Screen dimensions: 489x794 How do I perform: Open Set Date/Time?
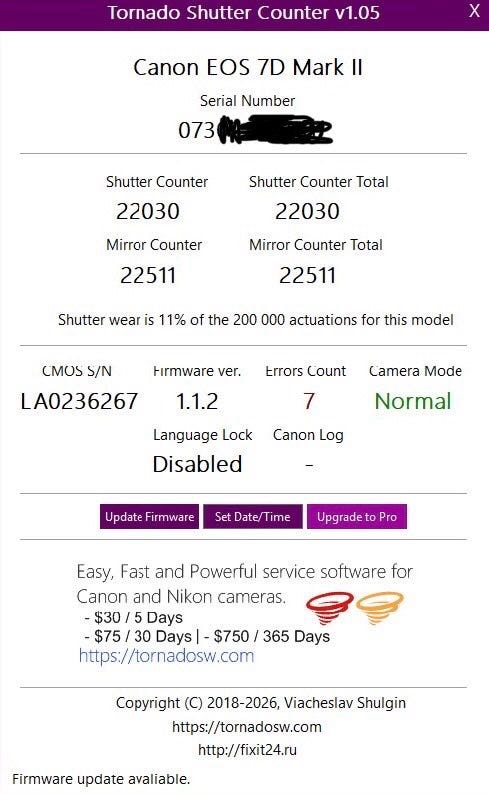click(x=253, y=517)
